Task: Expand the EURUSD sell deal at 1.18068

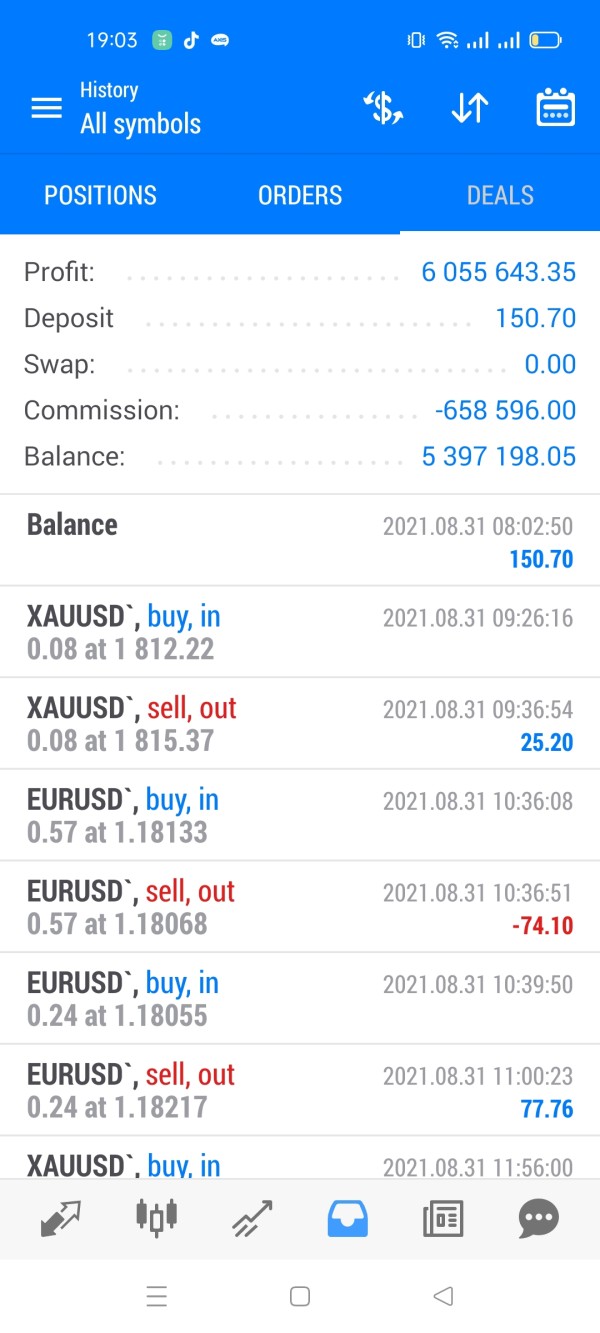Action: (x=300, y=907)
